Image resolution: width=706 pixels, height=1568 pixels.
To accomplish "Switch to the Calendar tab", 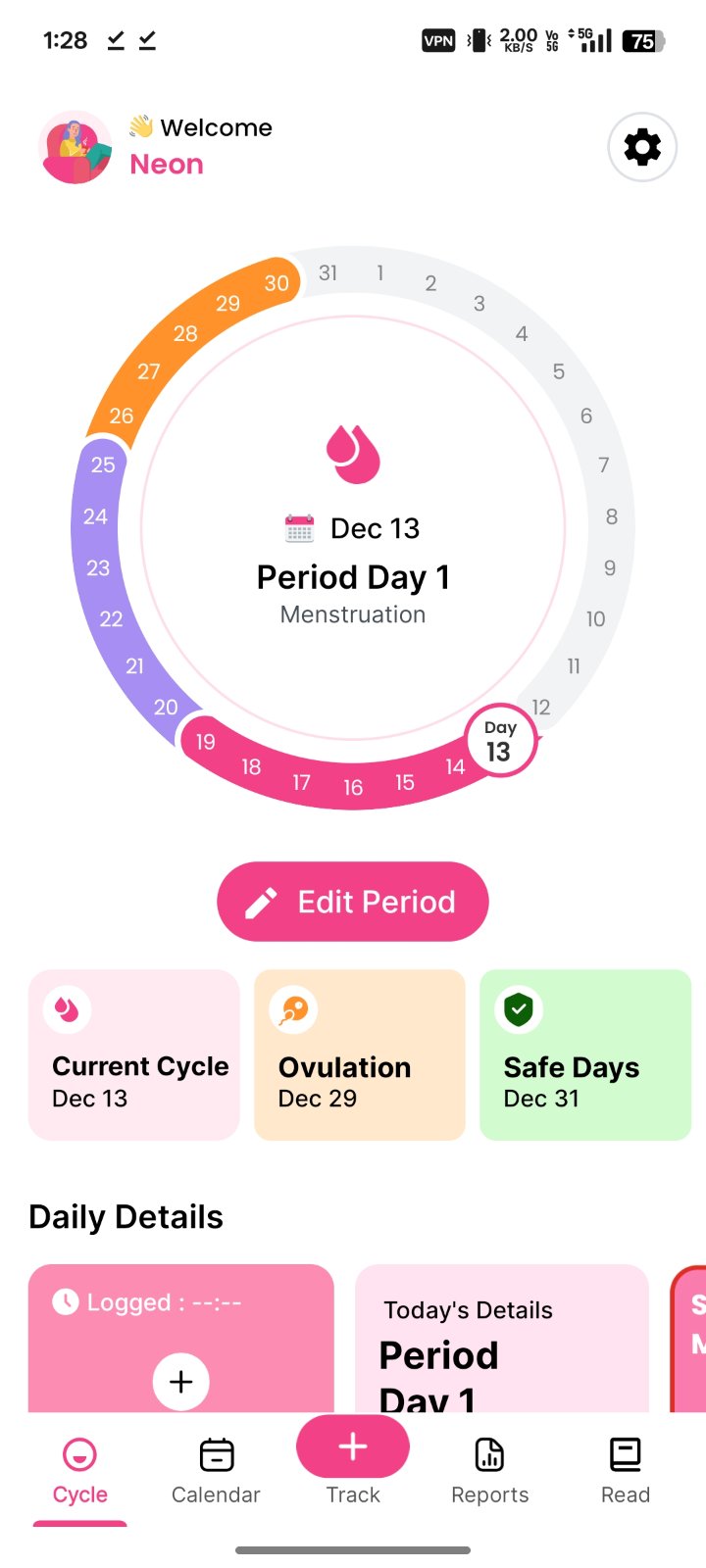I will [x=216, y=1470].
